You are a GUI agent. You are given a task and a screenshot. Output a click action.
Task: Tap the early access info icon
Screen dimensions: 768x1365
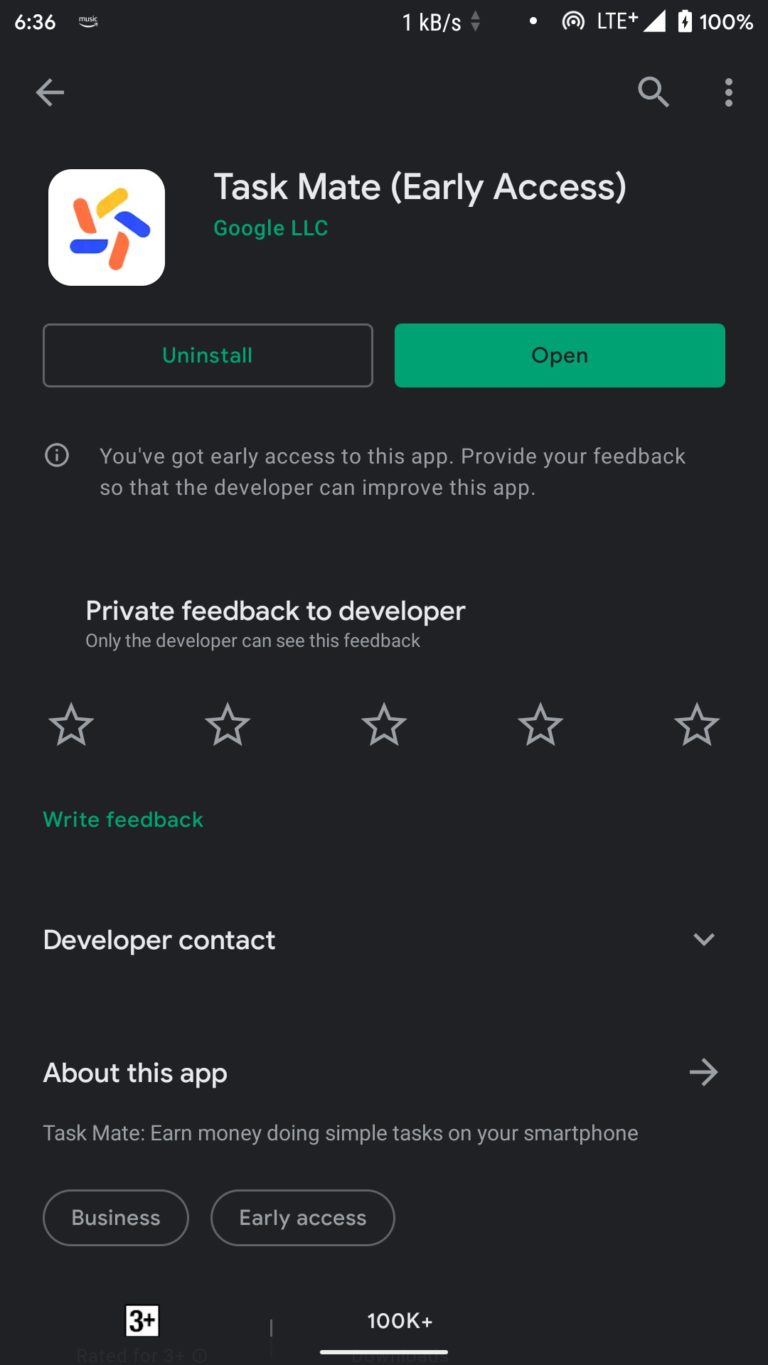point(56,455)
